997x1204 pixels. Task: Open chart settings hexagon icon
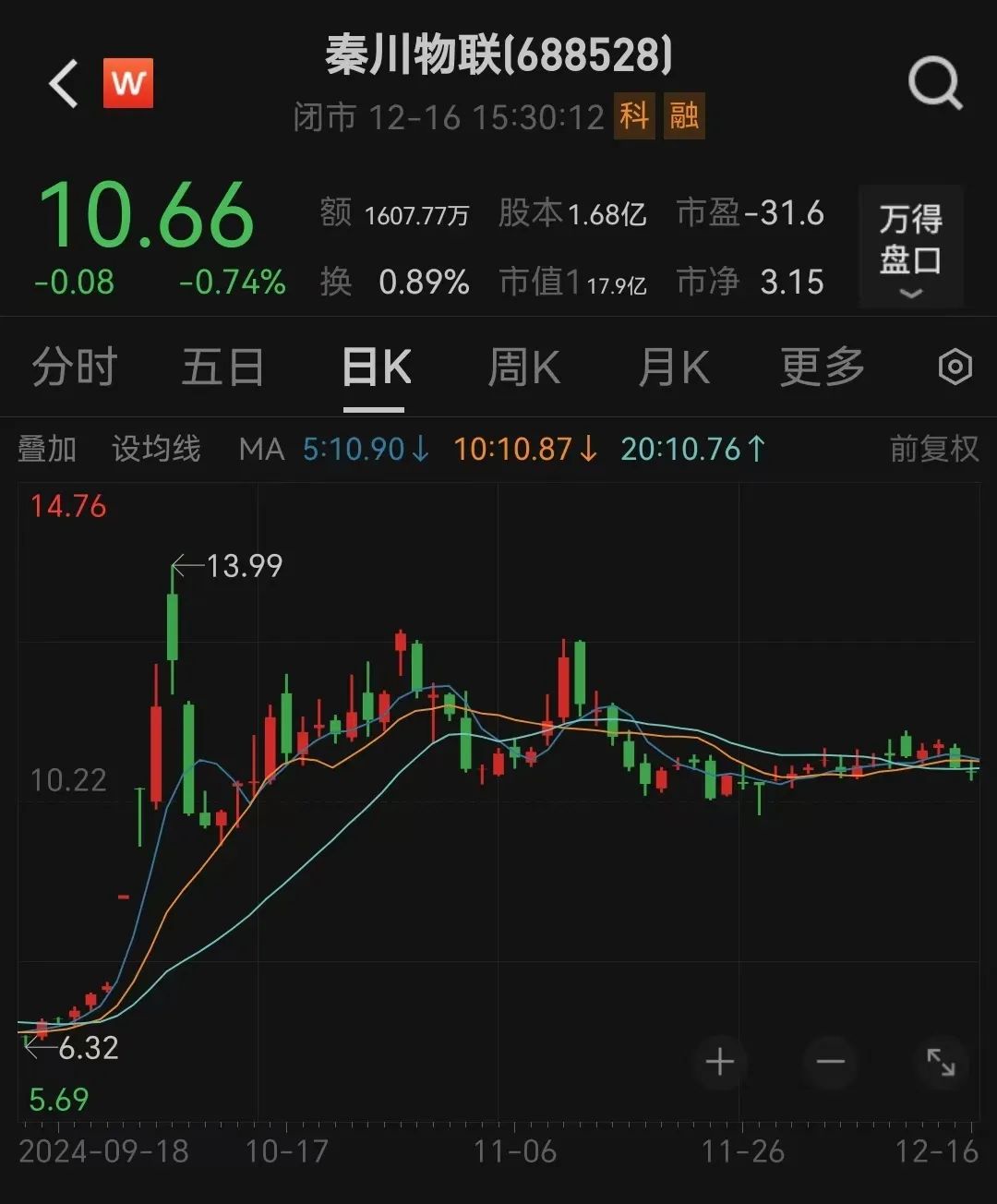955,367
